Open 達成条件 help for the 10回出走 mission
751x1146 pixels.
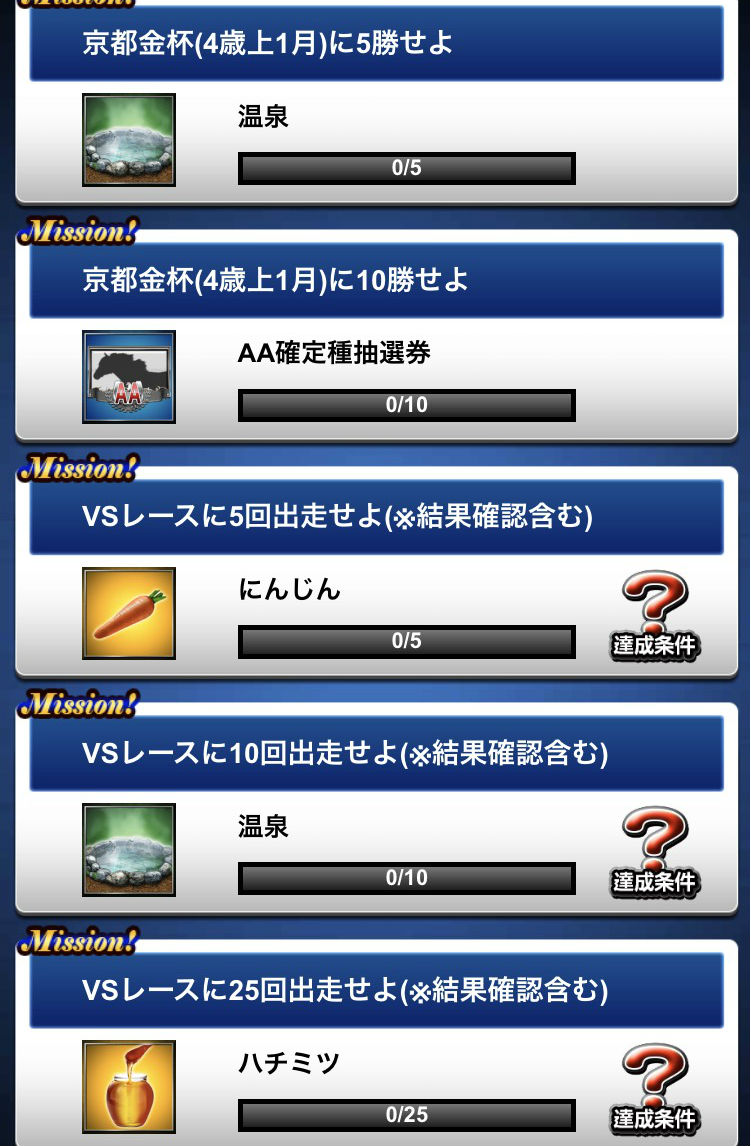point(655,852)
